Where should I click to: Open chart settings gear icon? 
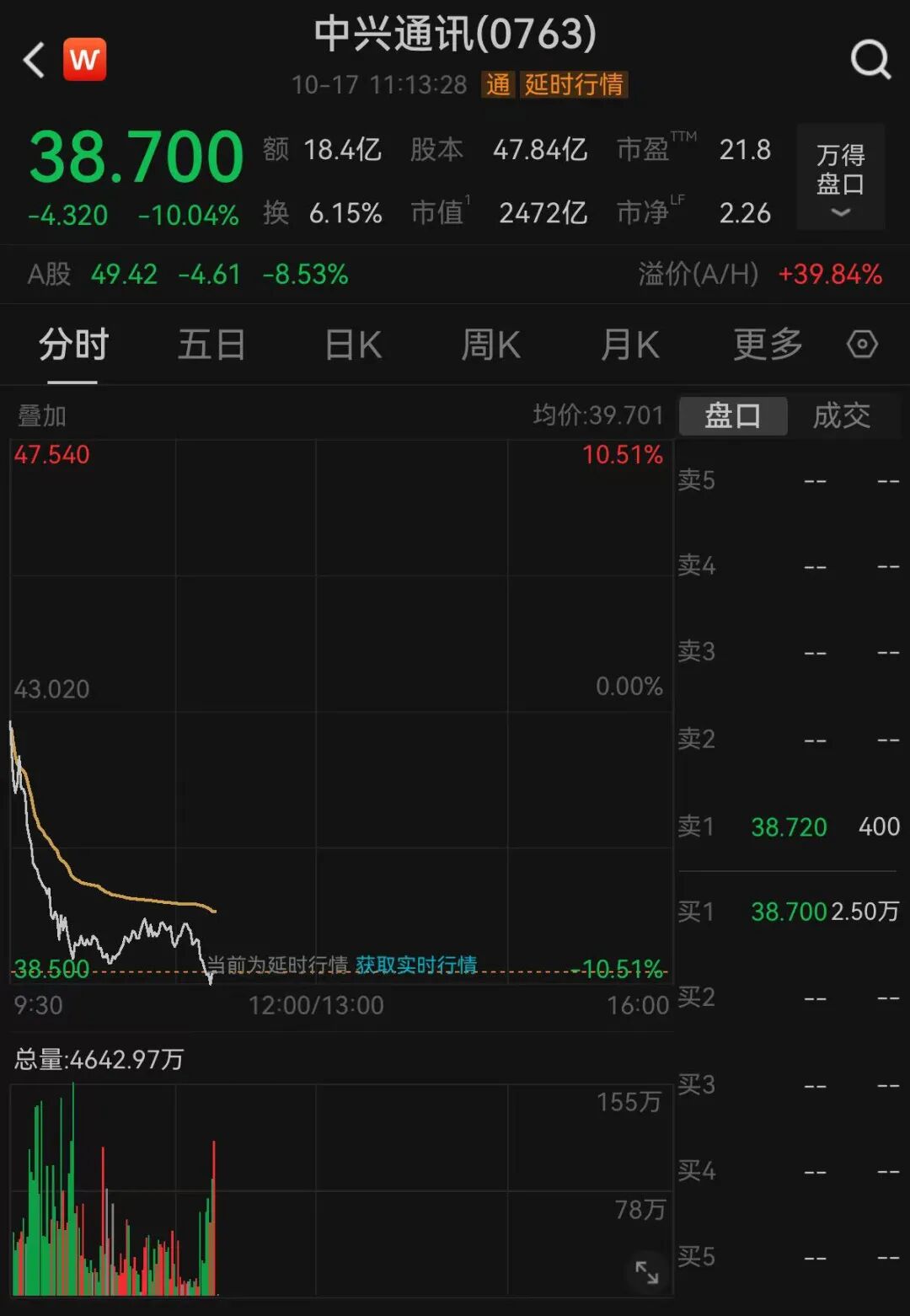(862, 345)
